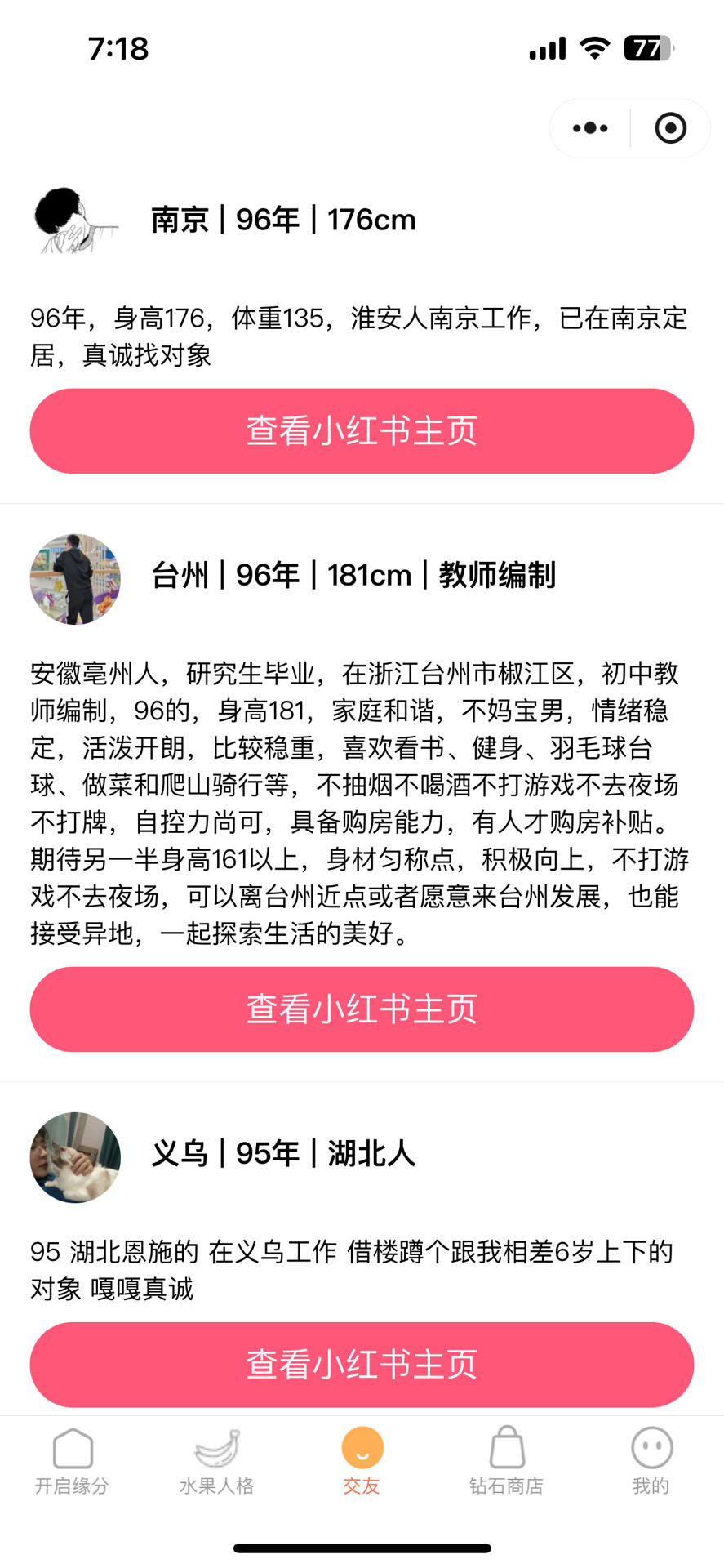The image size is (724, 1568).
Task: Open the mini program more options menu
Action: click(x=590, y=128)
